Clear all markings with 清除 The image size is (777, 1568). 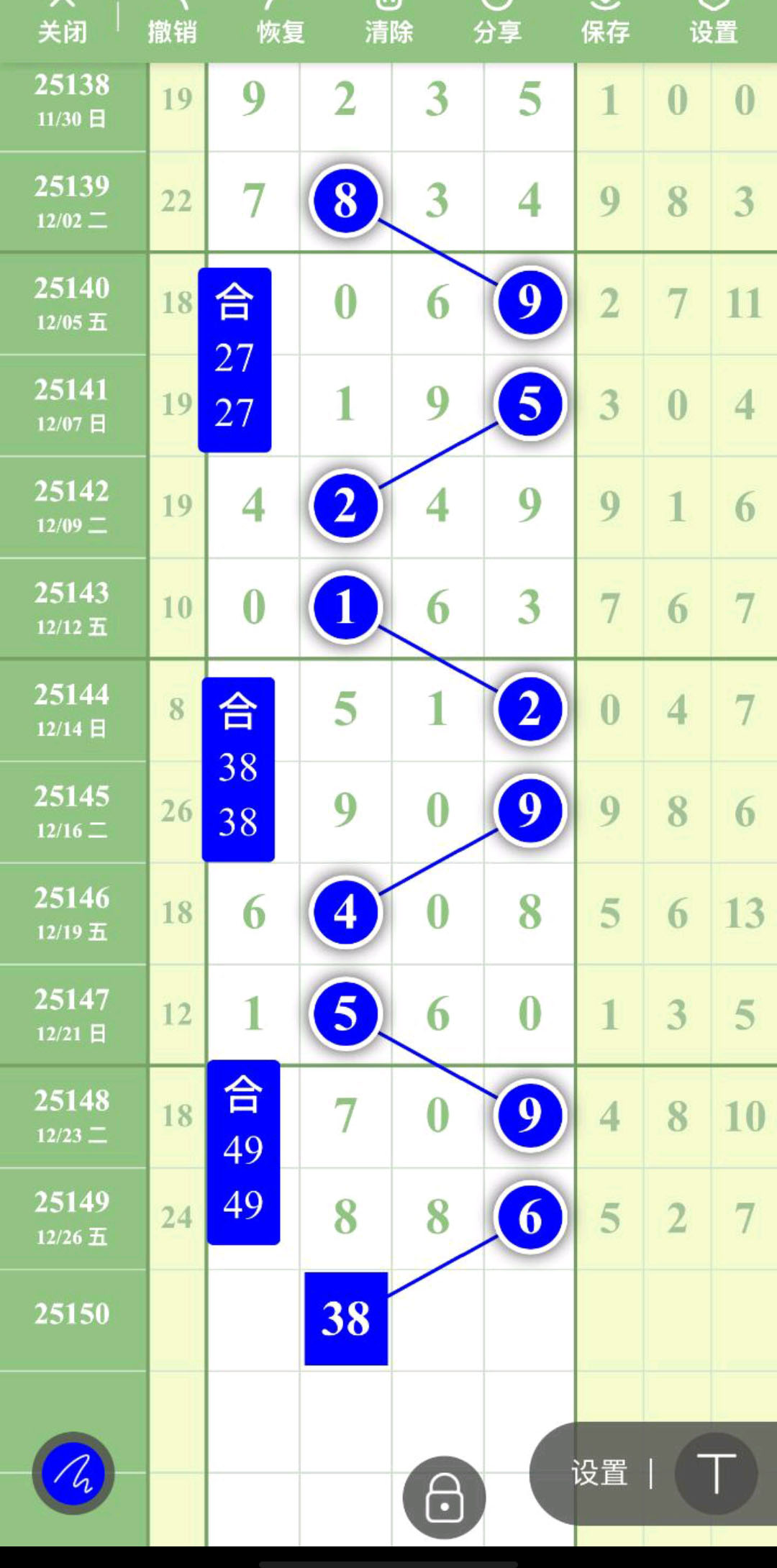coord(388,29)
